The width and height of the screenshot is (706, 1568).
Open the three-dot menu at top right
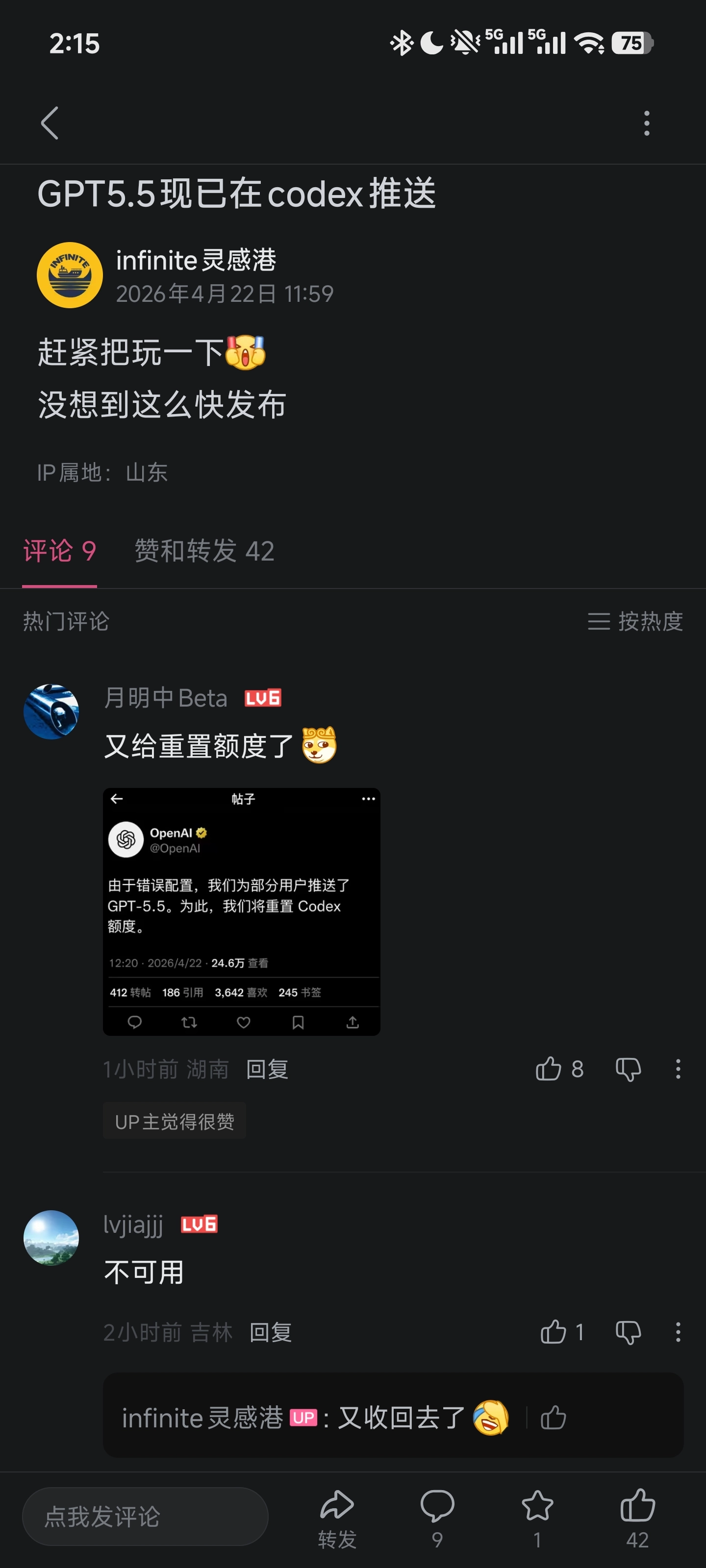click(x=646, y=122)
